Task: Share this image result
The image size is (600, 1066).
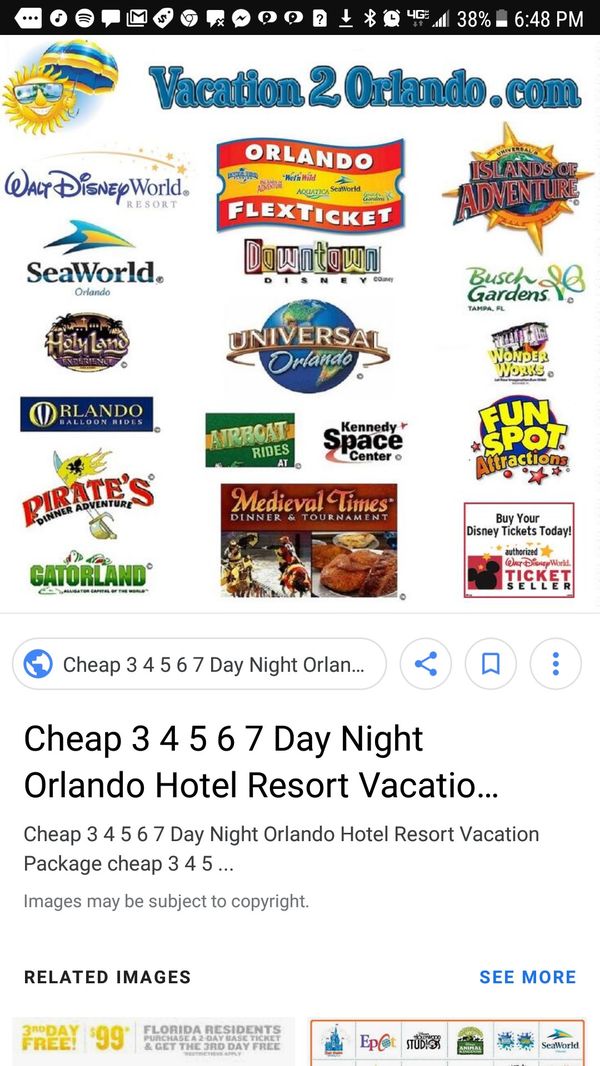Action: pyautogui.click(x=425, y=664)
